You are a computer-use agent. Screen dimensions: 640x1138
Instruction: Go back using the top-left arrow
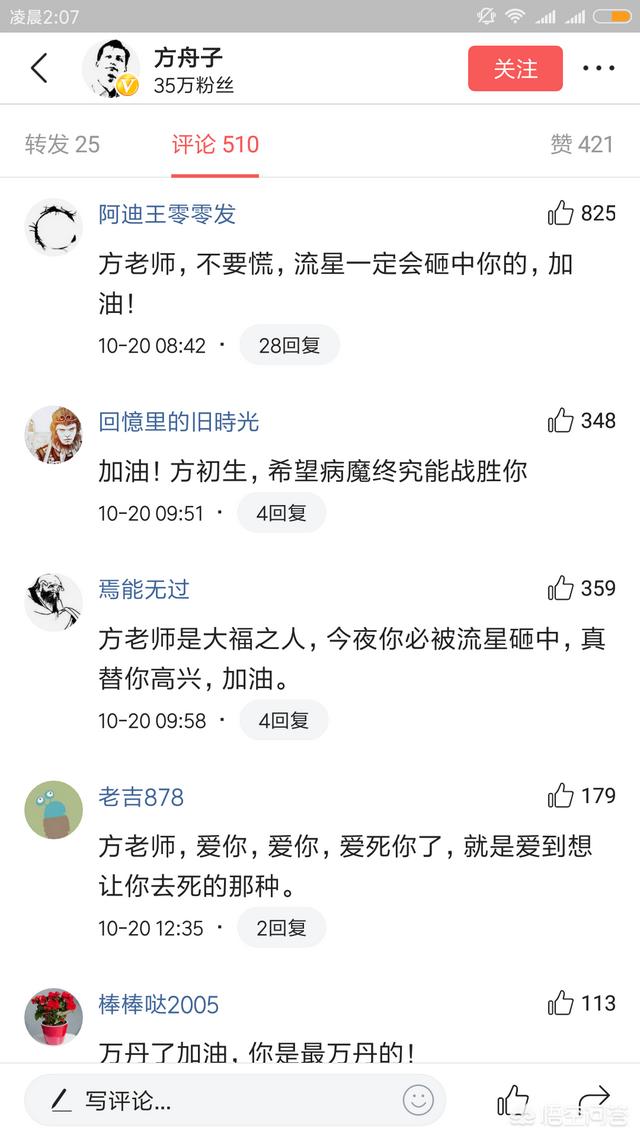39,69
